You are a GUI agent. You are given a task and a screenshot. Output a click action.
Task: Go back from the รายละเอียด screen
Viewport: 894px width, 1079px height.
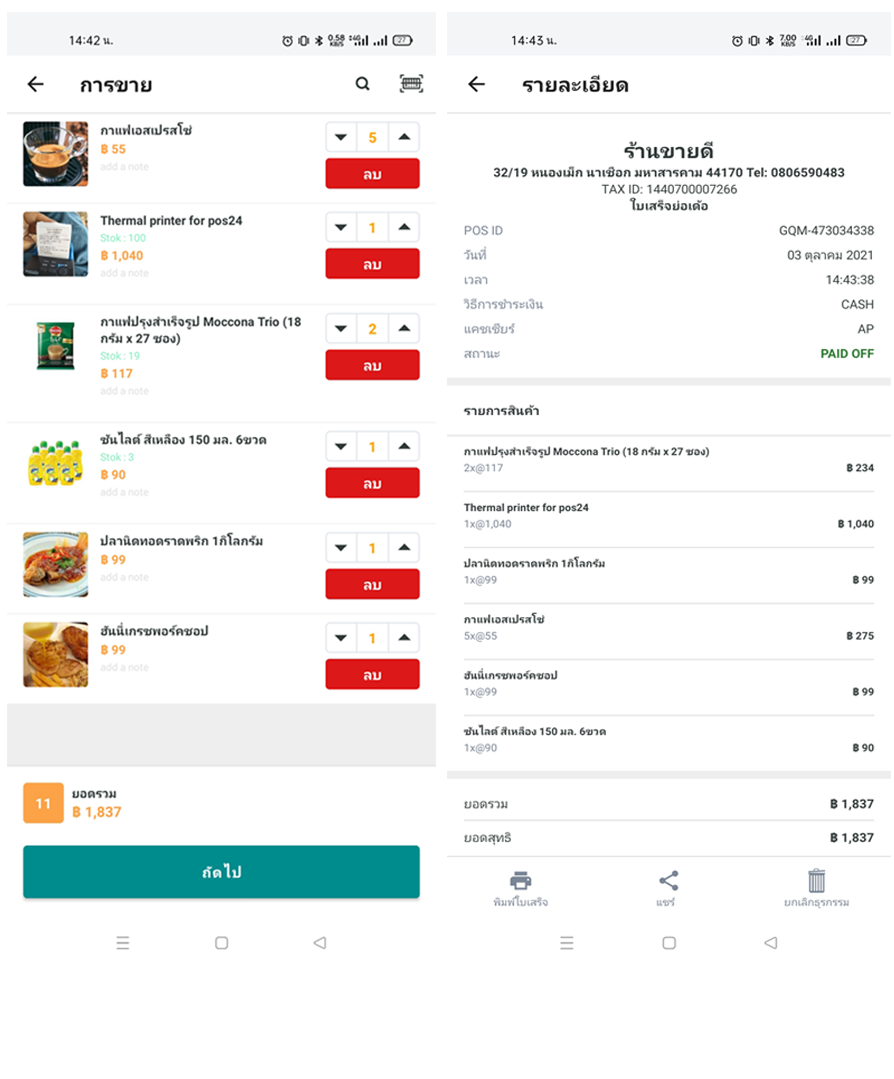pyautogui.click(x=476, y=85)
